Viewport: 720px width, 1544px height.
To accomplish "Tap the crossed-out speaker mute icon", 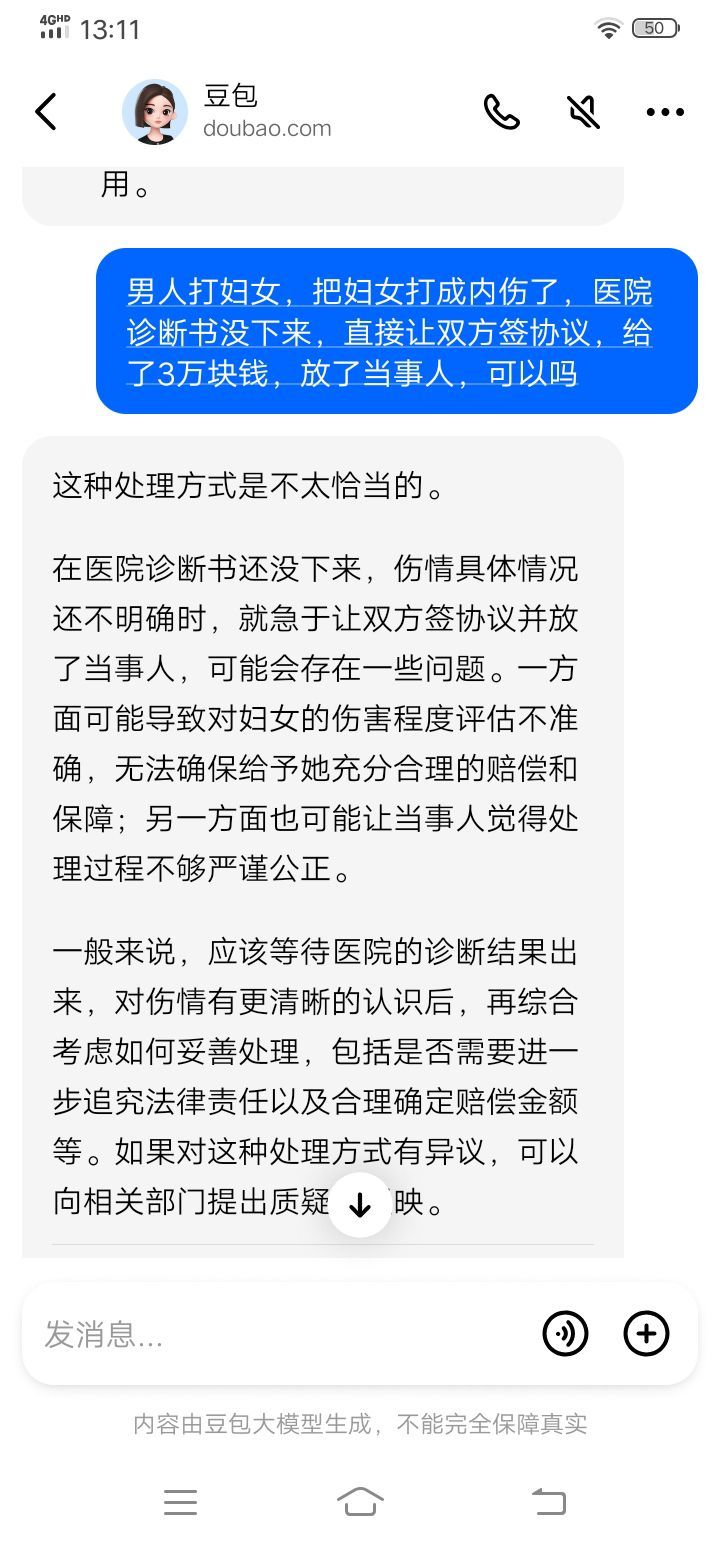I will pos(583,112).
